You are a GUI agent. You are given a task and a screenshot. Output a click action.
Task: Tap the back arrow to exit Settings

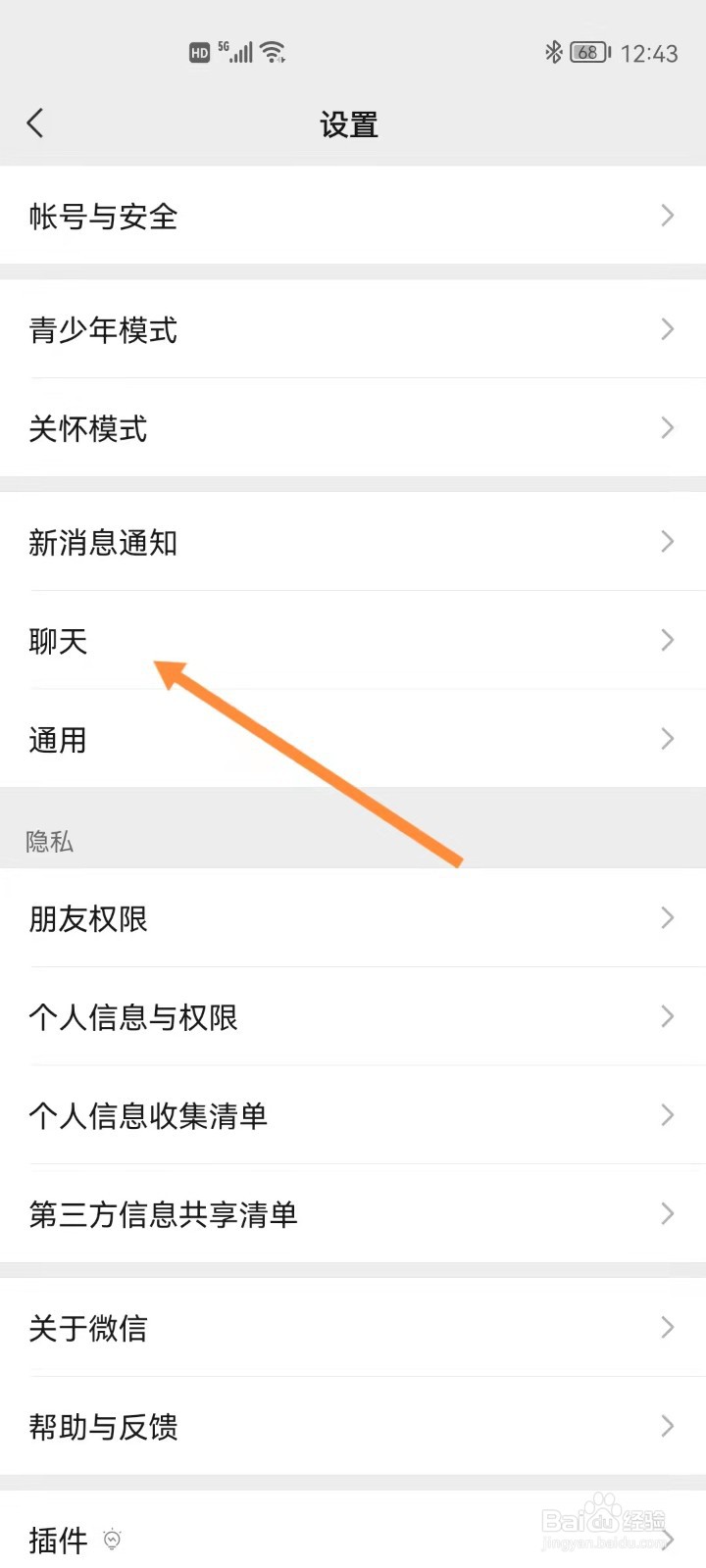point(35,122)
